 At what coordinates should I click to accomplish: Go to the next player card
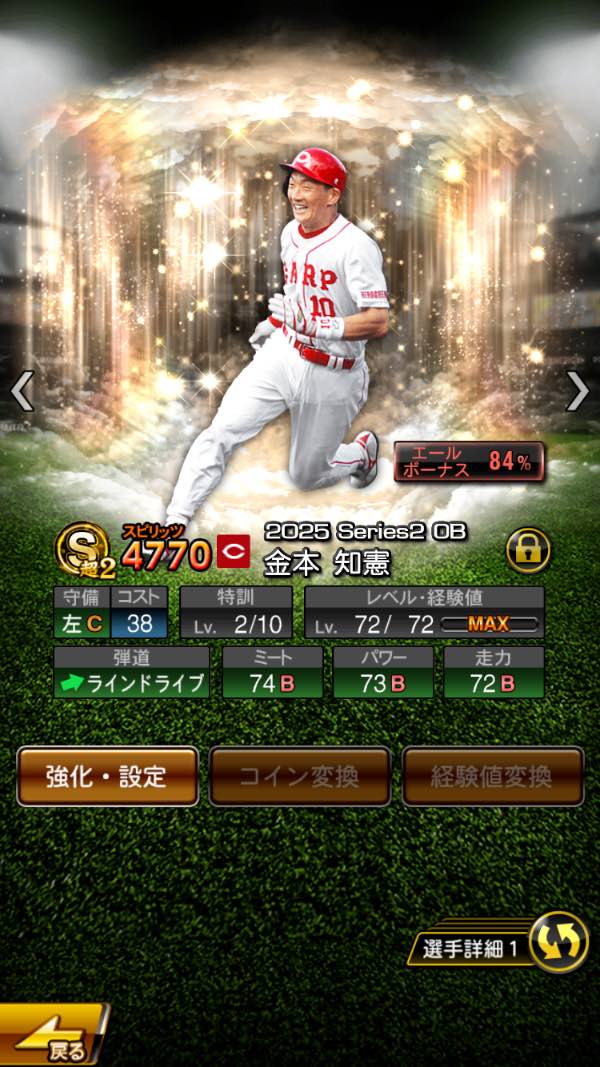577,391
